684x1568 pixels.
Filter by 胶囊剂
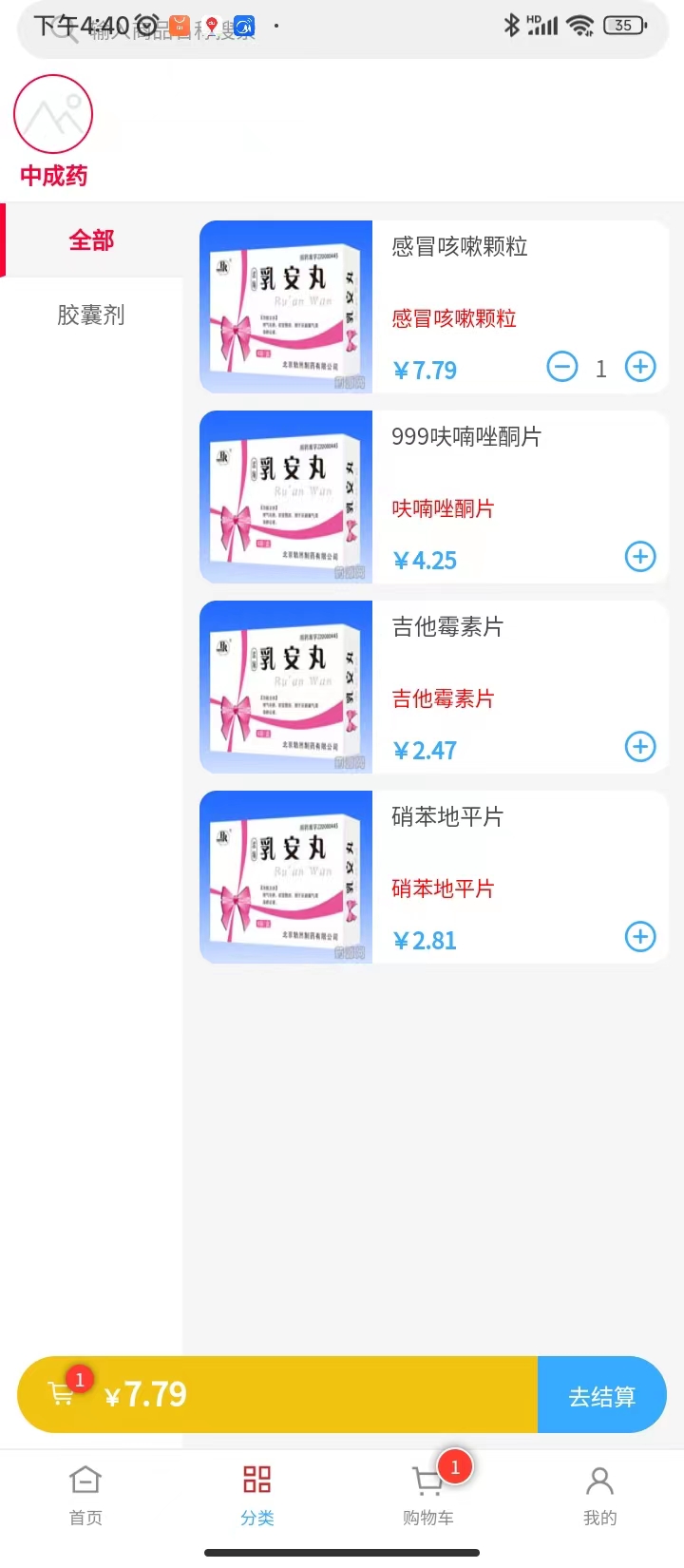coord(91,316)
